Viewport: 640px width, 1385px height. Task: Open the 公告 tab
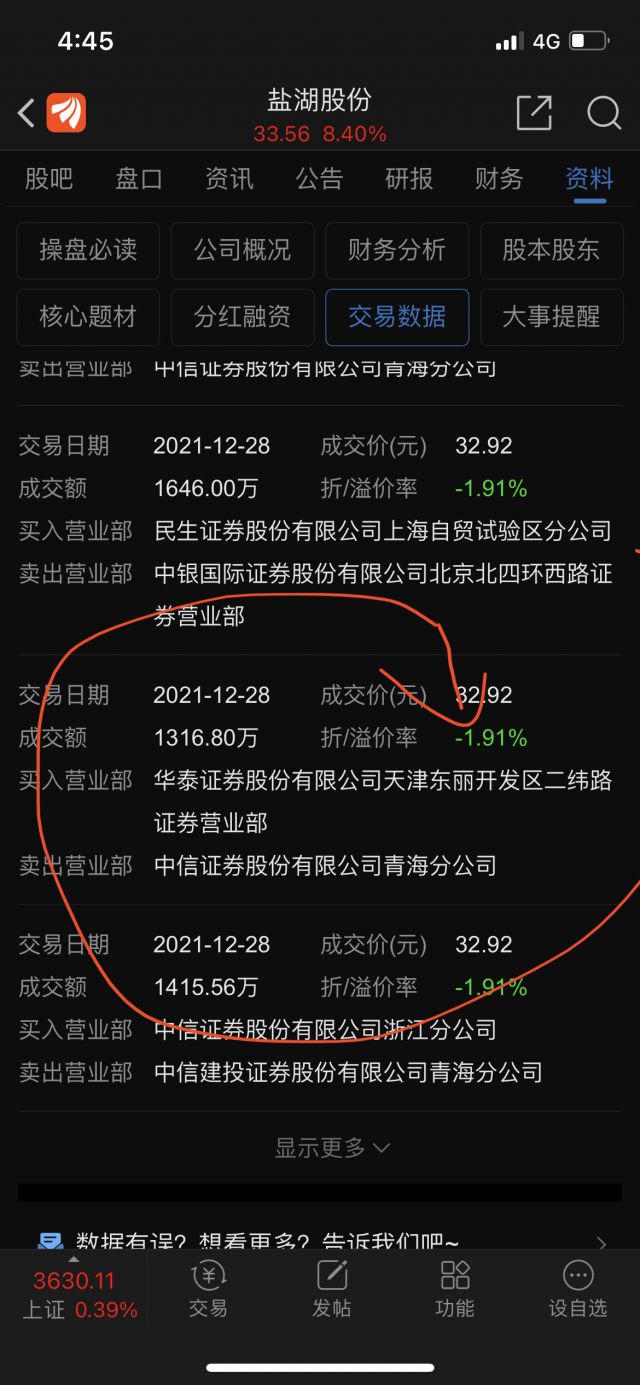pyautogui.click(x=319, y=179)
